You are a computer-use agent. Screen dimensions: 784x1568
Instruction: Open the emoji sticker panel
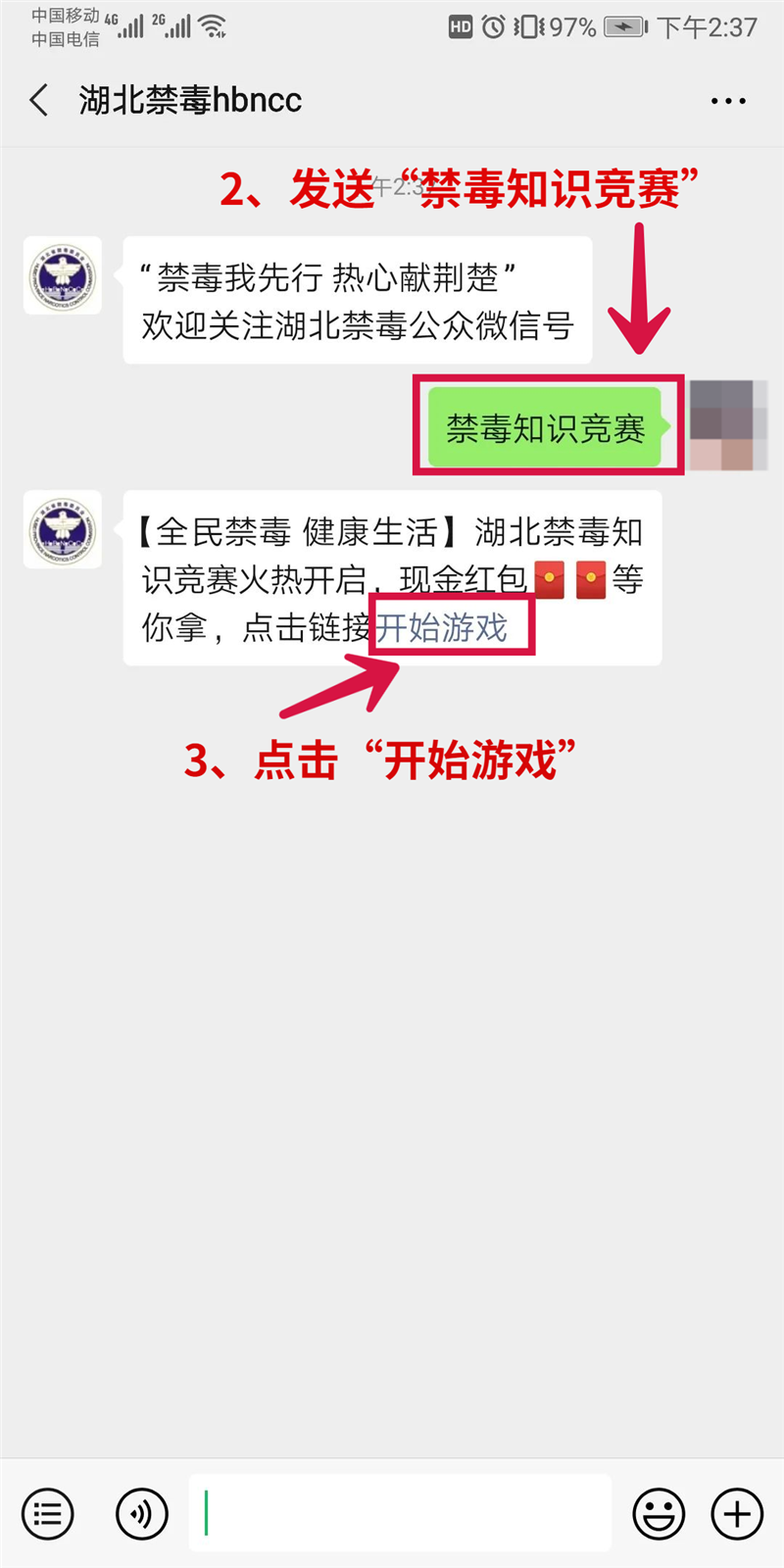pyautogui.click(x=659, y=1514)
